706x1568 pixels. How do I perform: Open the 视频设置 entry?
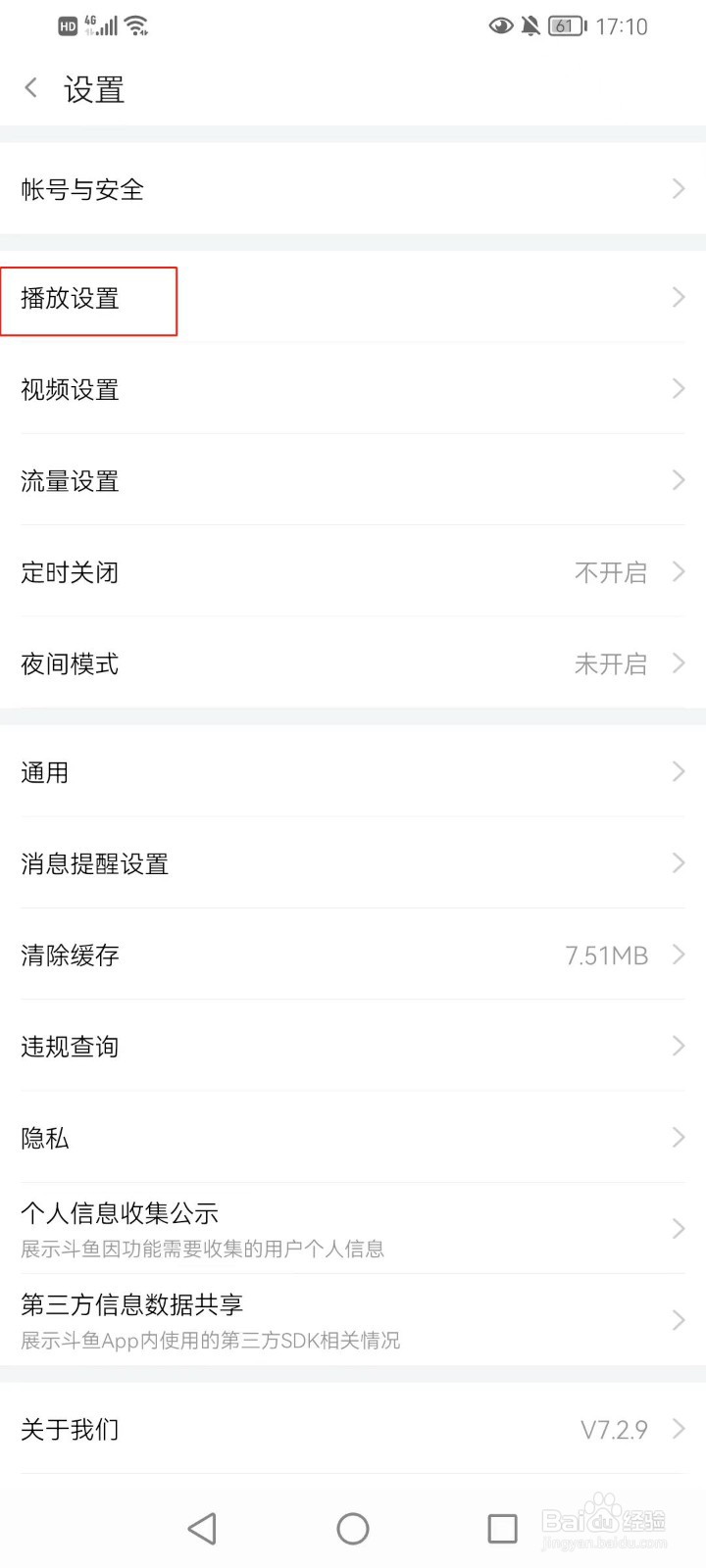point(353,389)
